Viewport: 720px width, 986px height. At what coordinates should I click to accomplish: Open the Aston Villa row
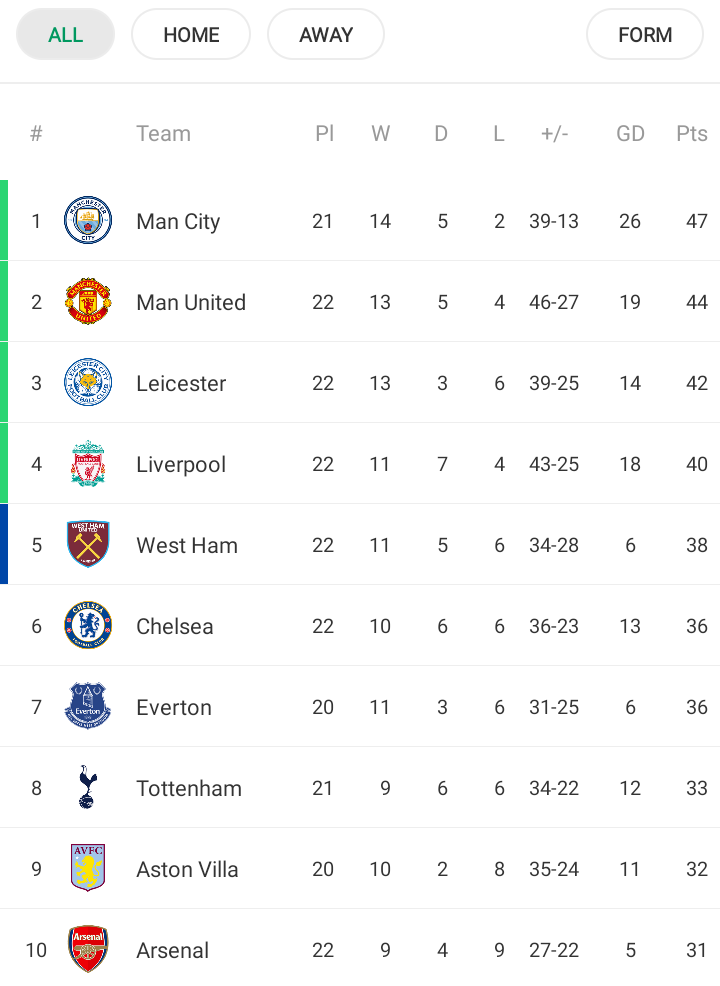coord(187,870)
